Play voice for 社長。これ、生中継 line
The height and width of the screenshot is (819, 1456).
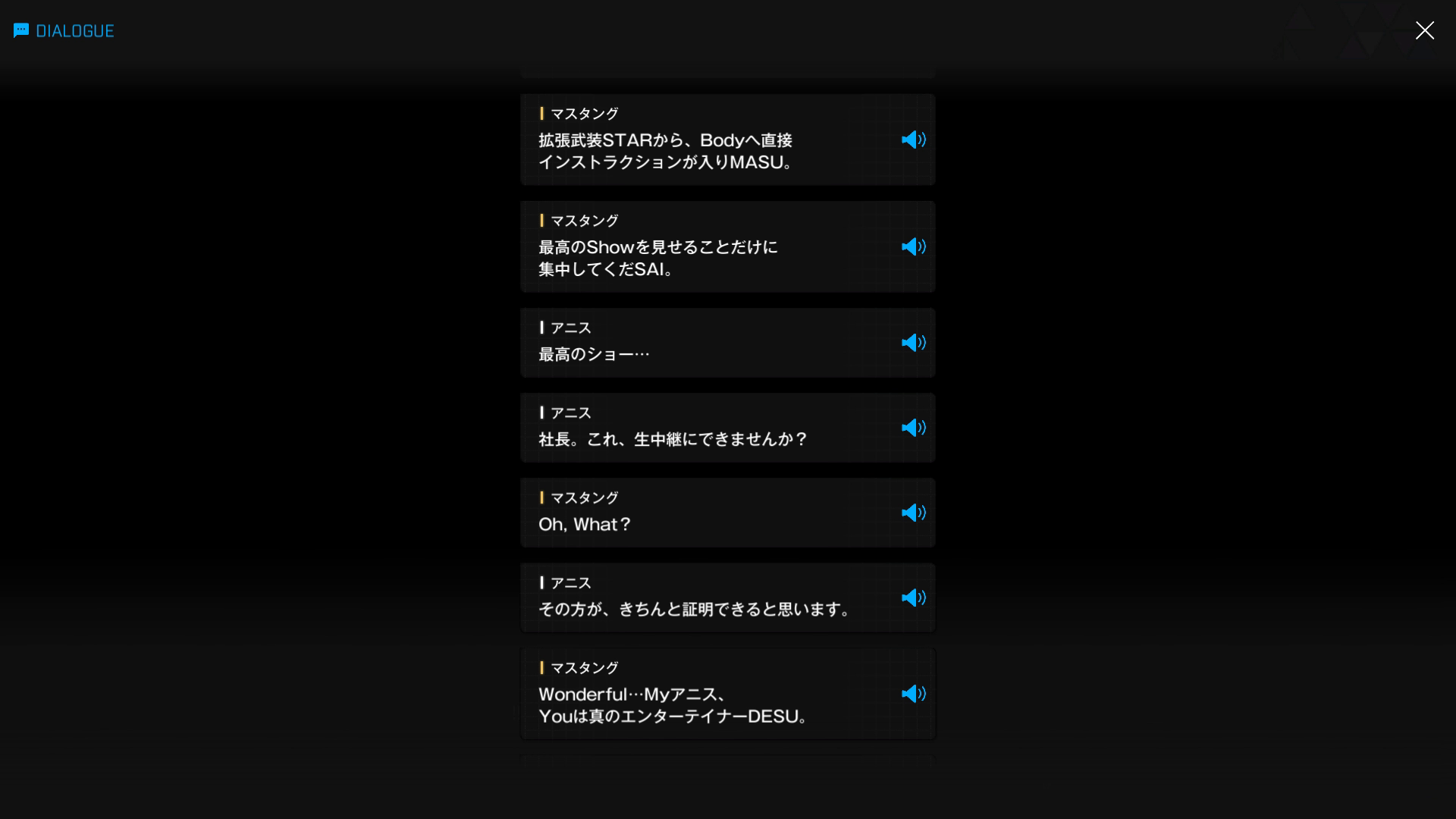913,428
